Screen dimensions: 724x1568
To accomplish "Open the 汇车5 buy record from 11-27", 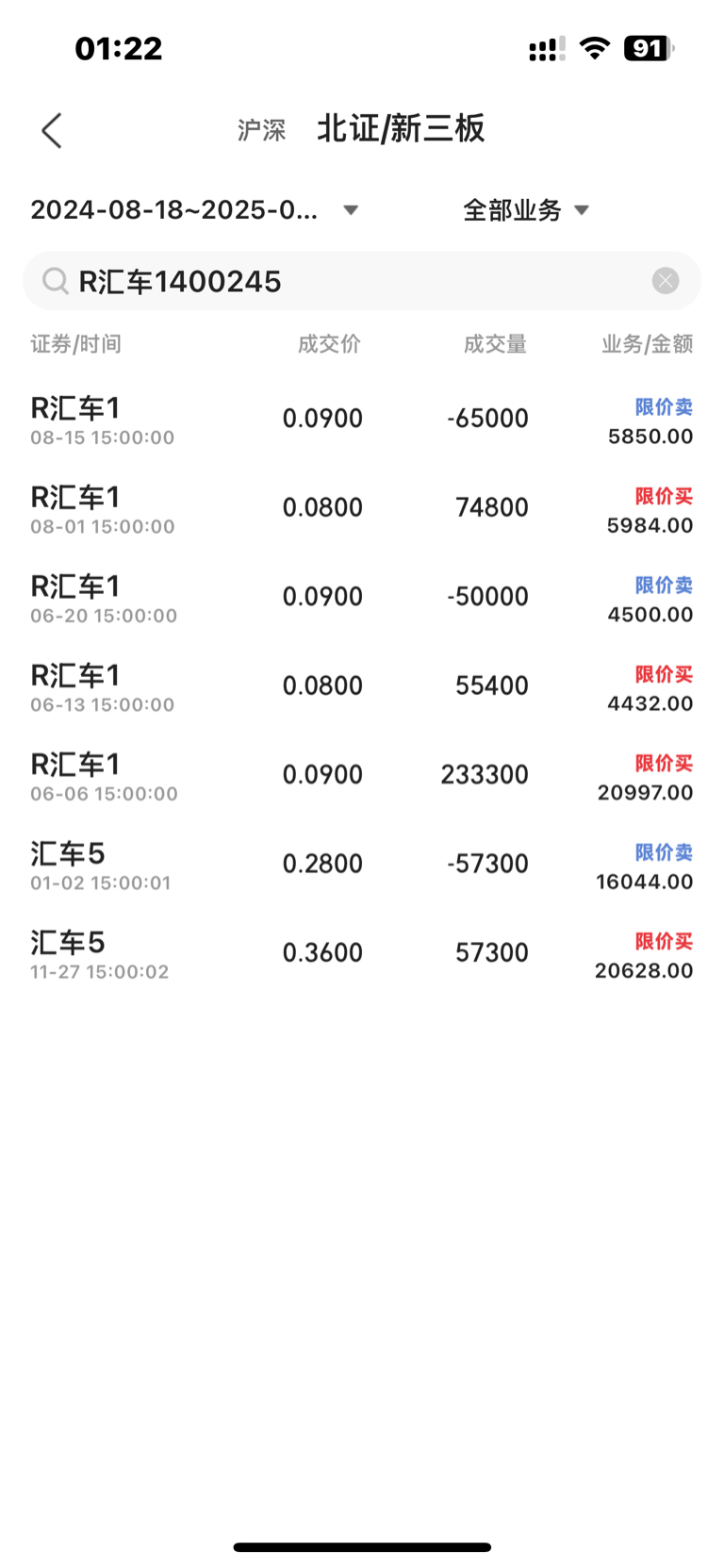I will (362, 955).
